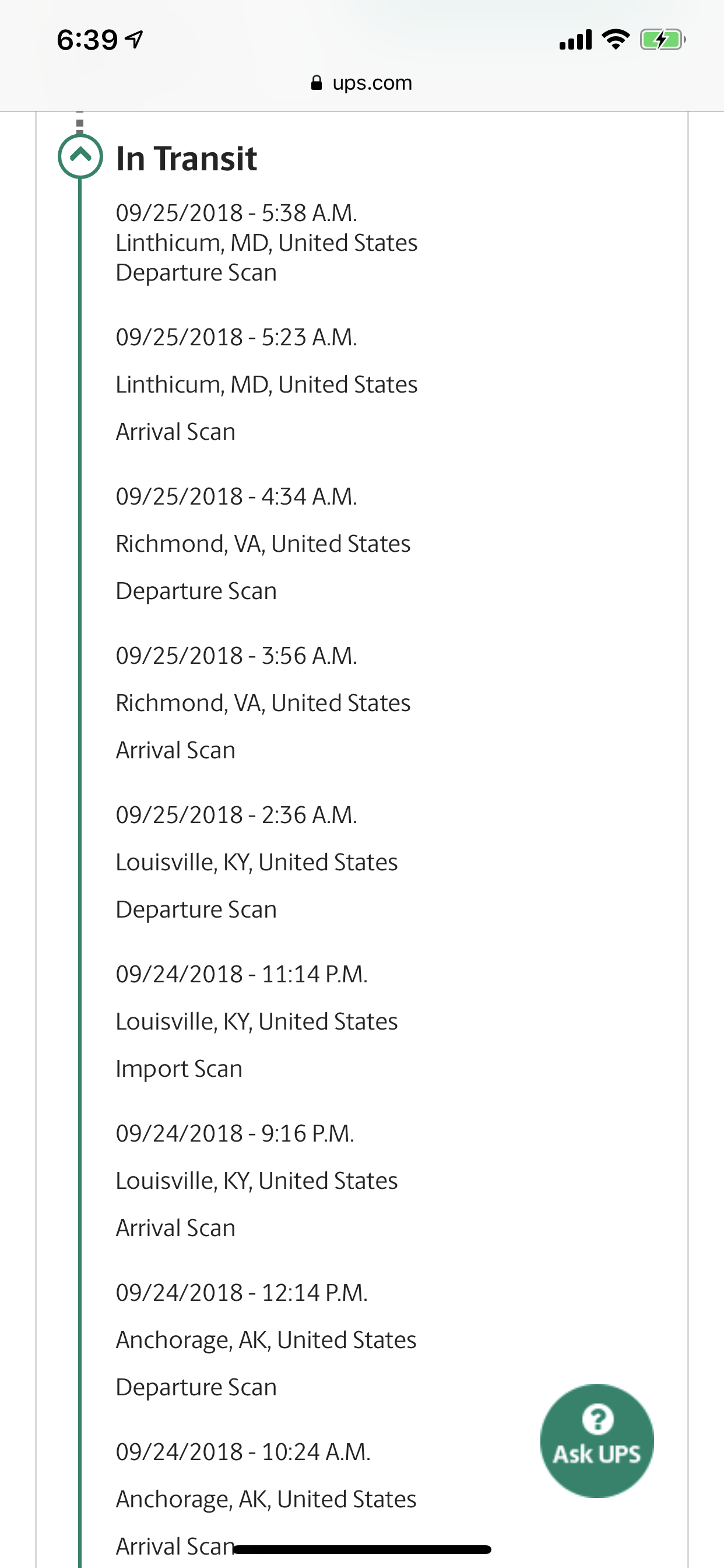Collapse the In Transit section
Screen dimensions: 724x1568
click(x=80, y=156)
